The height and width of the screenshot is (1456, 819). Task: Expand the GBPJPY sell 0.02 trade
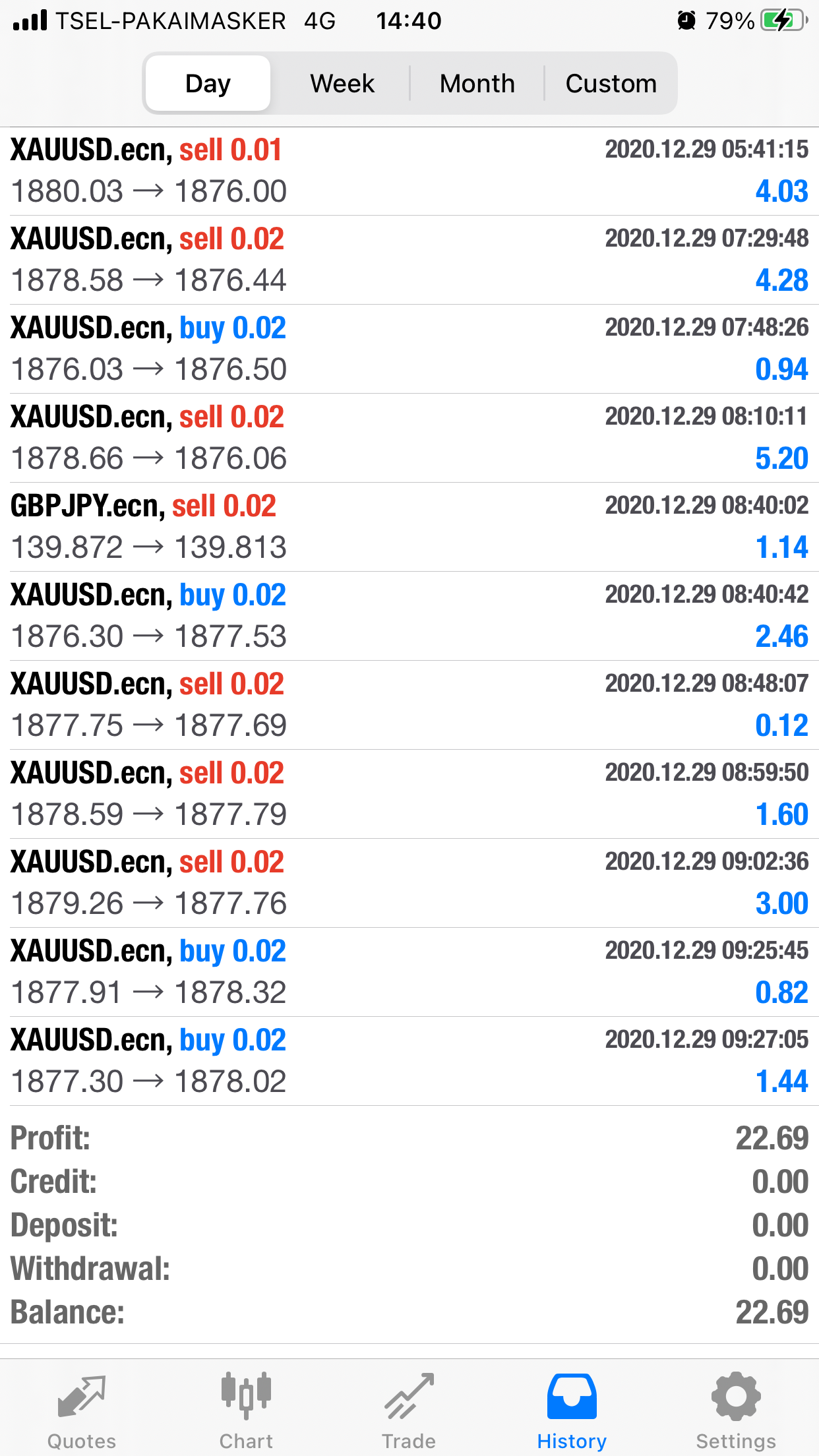point(409,527)
